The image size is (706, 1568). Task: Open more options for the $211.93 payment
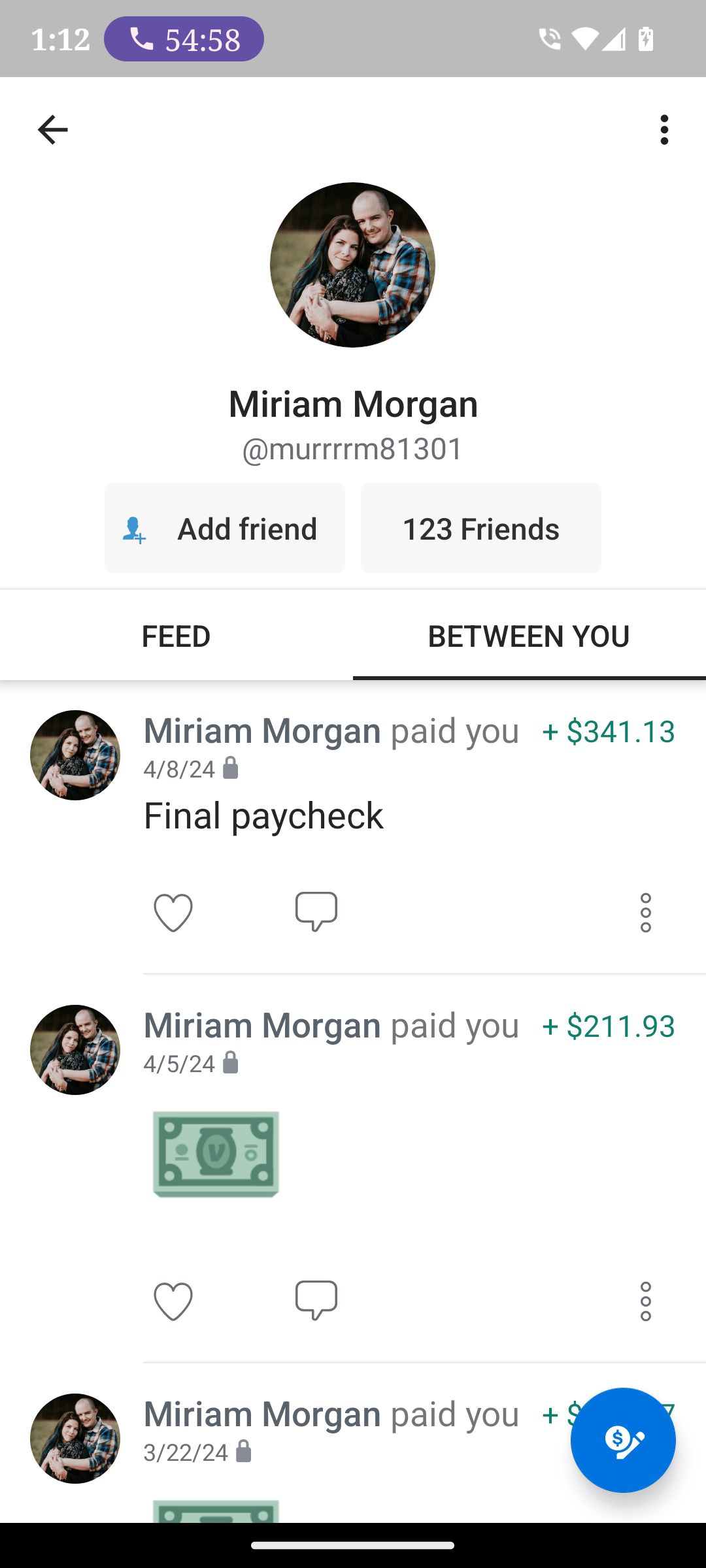tap(646, 1301)
